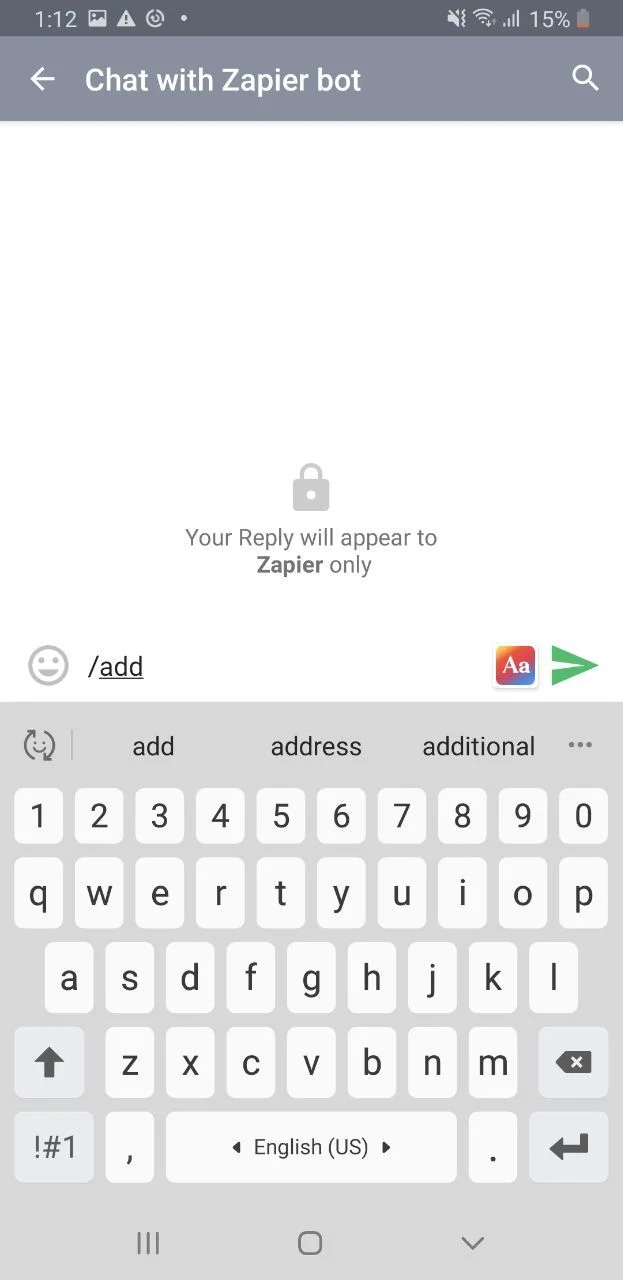Hide the keyboard with down chevron
Screen dimensions: 623x1280
tap(472, 1243)
